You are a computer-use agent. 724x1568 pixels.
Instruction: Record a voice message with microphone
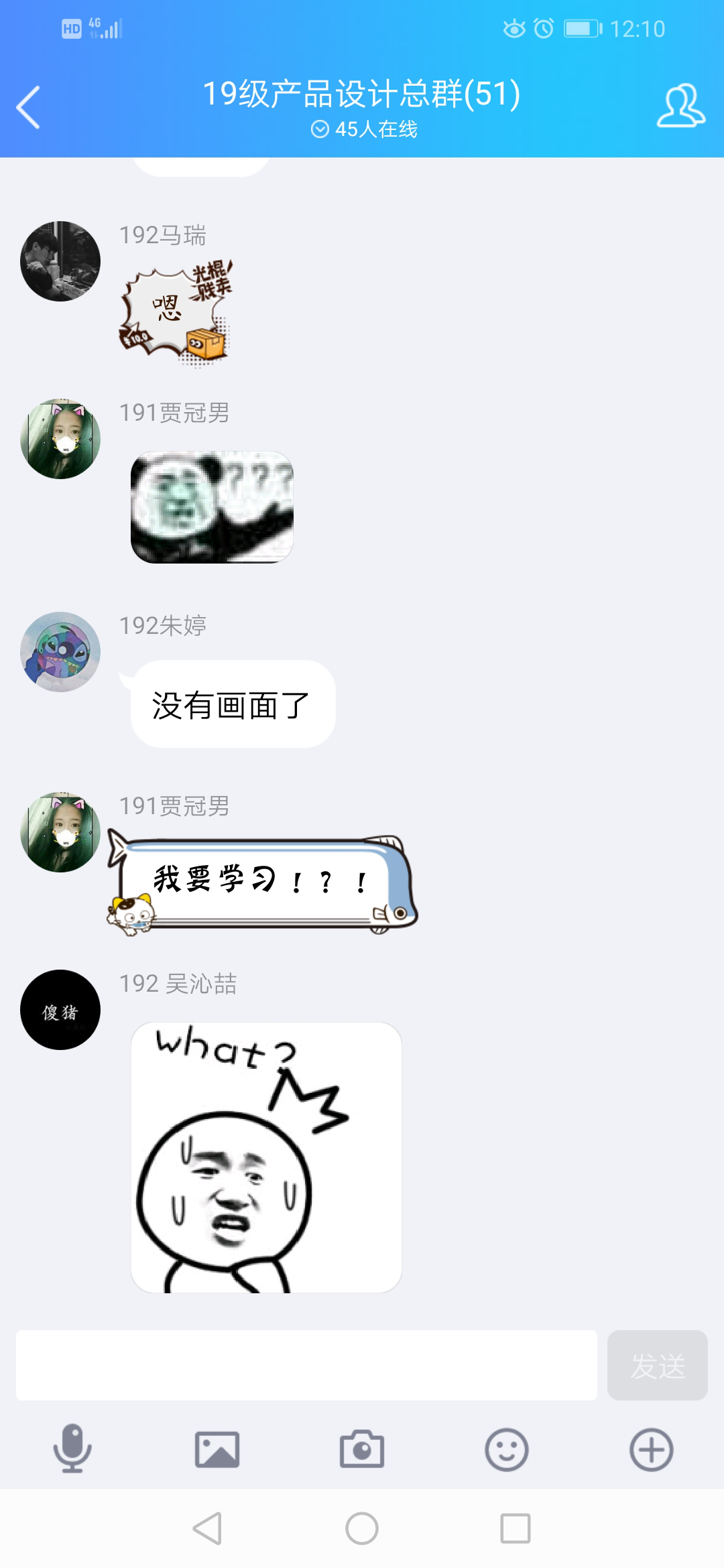tap(72, 1449)
